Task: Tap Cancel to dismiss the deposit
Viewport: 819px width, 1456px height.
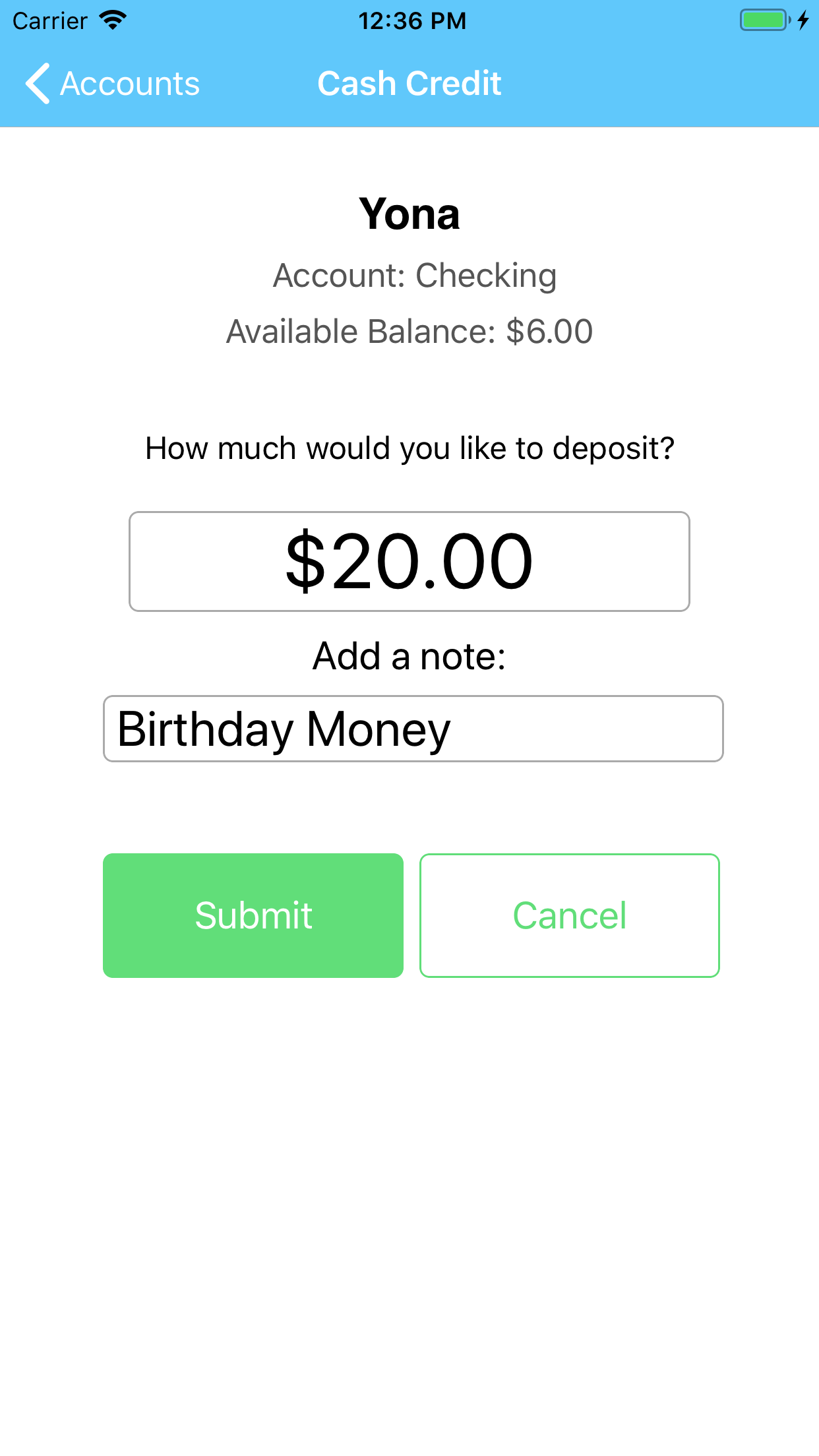Action: coord(569,915)
